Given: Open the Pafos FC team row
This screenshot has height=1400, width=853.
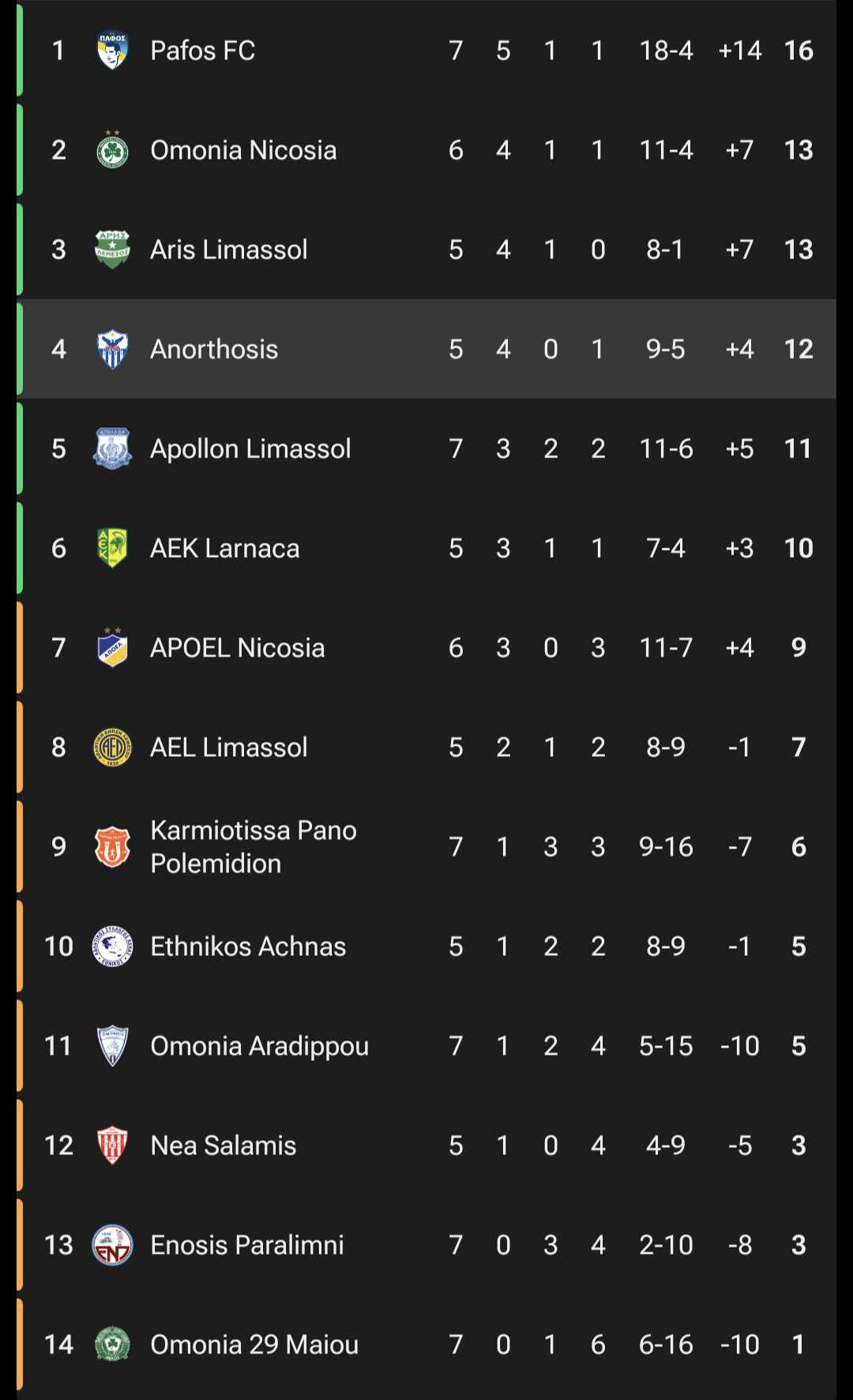Looking at the screenshot, I should [x=426, y=51].
